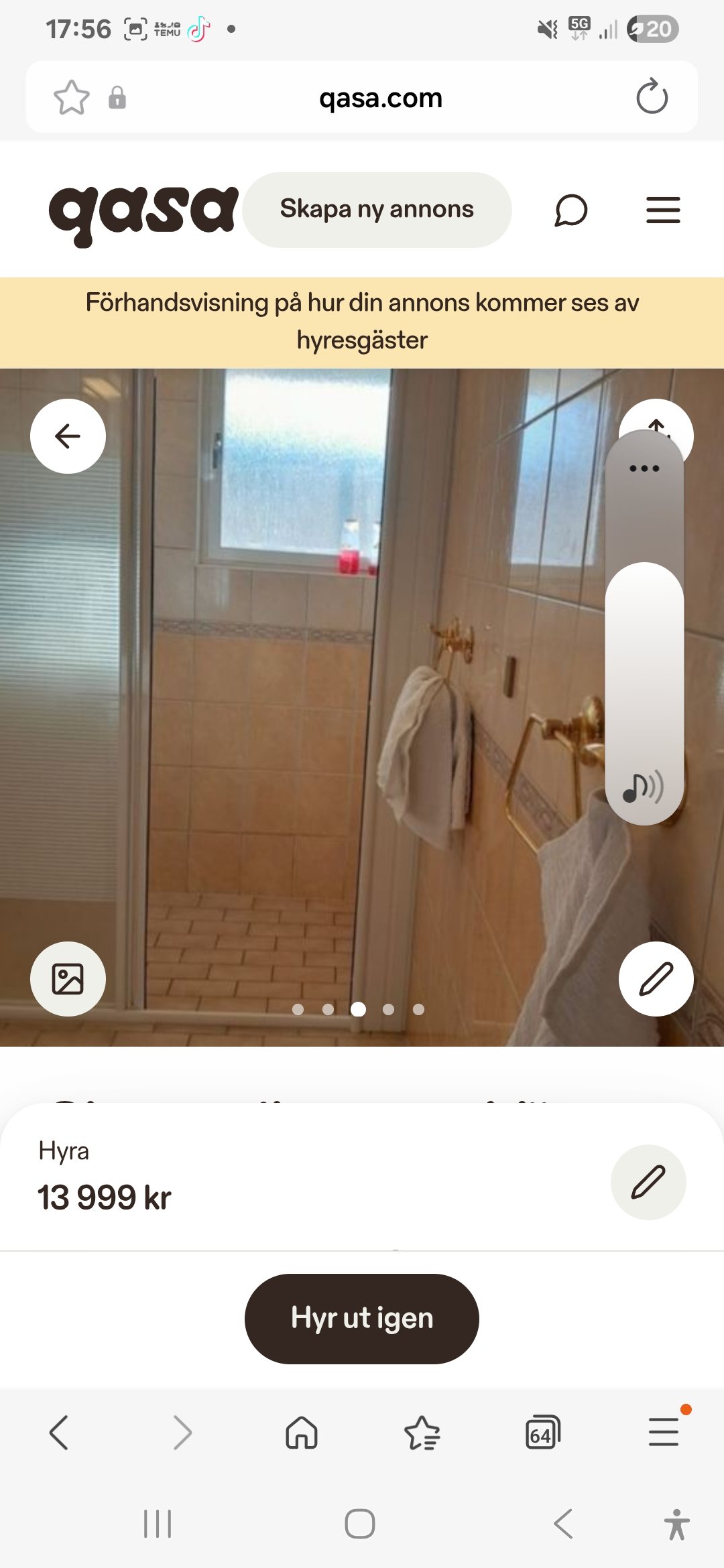Image resolution: width=724 pixels, height=1568 pixels.
Task: Tap the media sound icon in volume panel
Action: point(643,787)
